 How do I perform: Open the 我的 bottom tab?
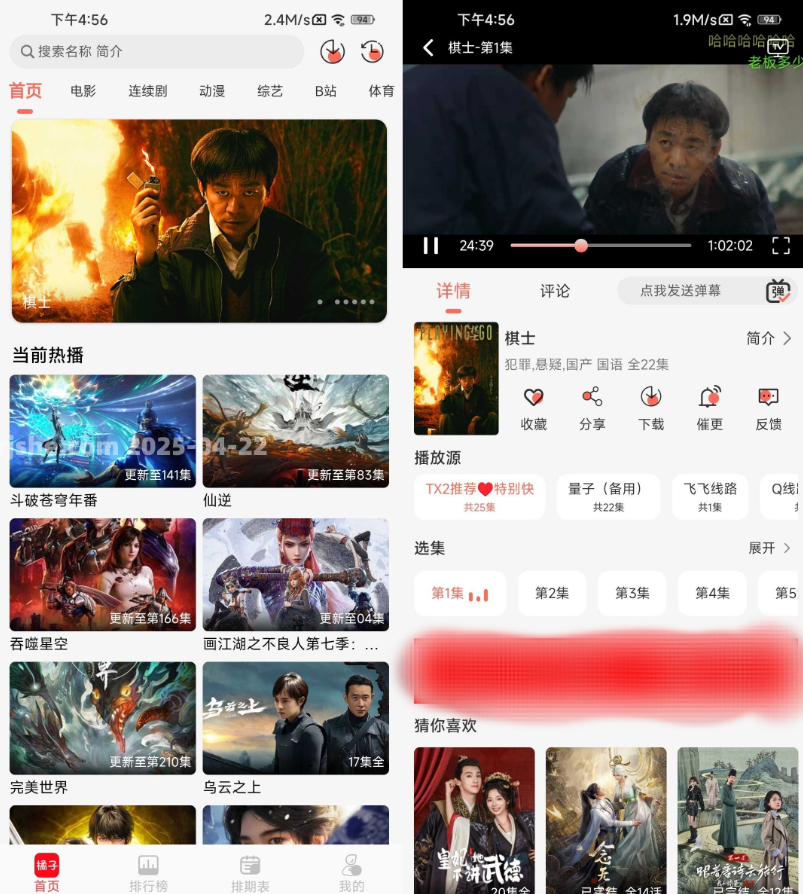(351, 872)
